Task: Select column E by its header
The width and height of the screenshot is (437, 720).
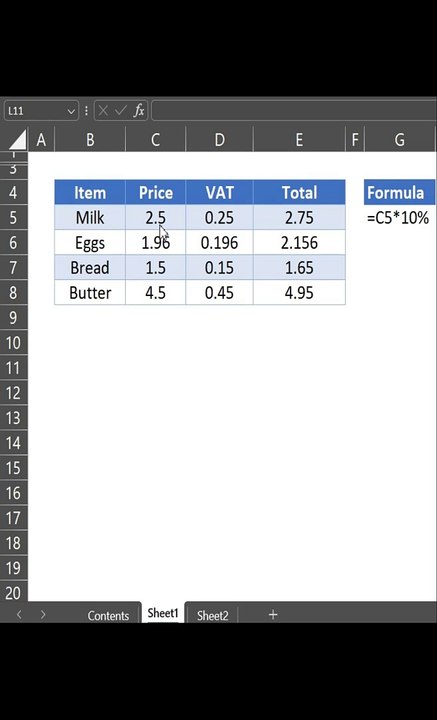Action: [x=299, y=140]
